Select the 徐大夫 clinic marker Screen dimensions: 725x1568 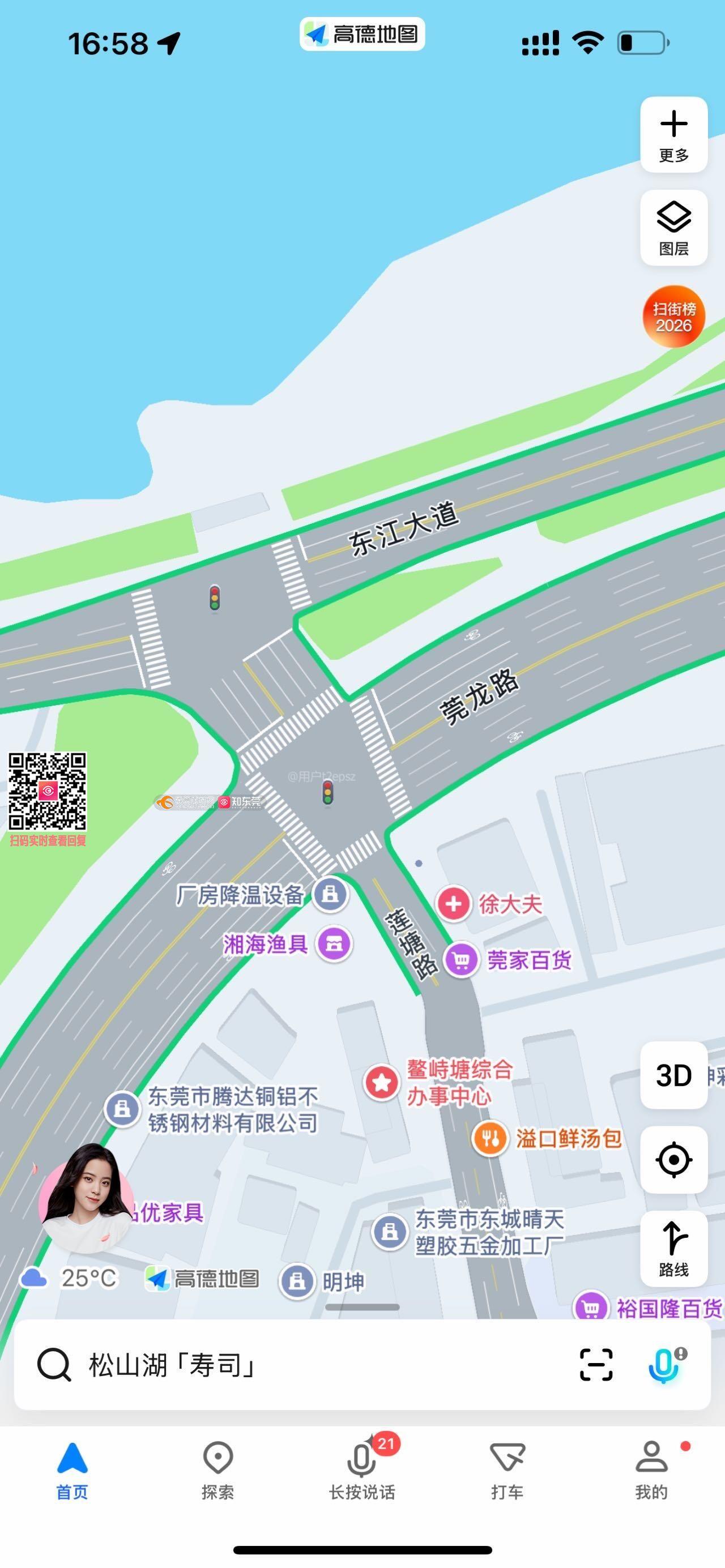(454, 904)
